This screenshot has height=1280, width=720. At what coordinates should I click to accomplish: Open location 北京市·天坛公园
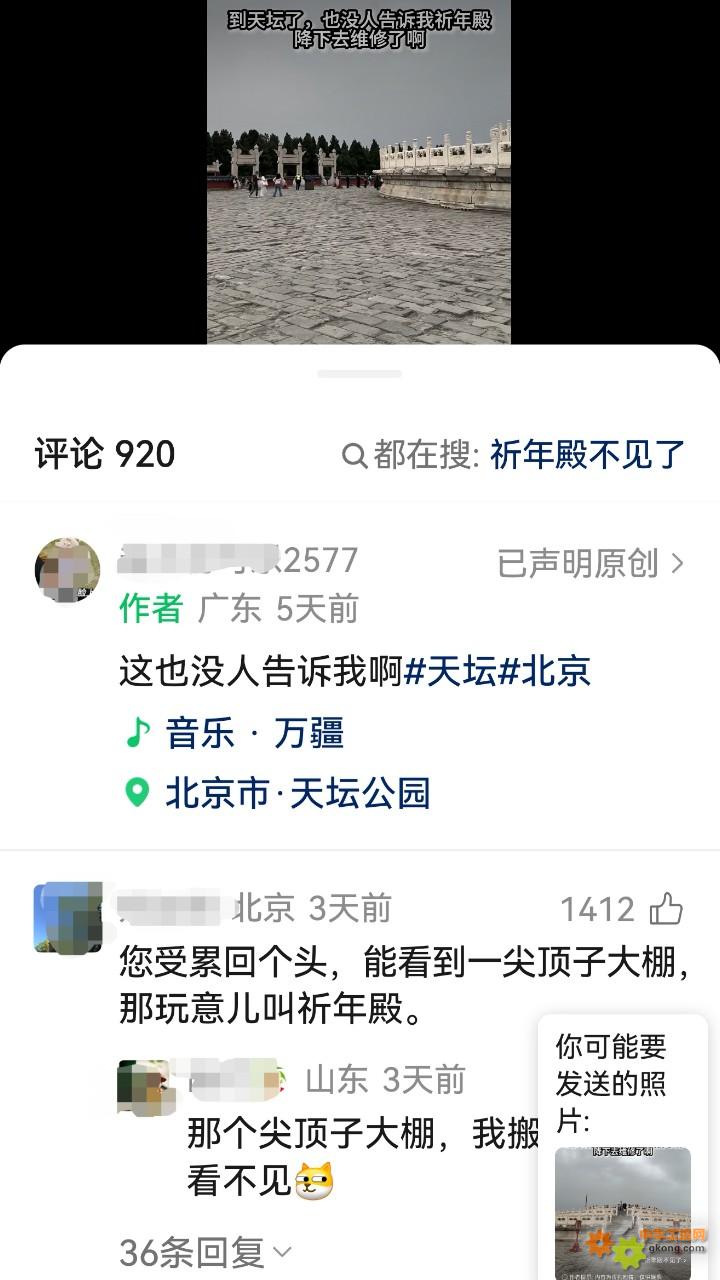(297, 793)
